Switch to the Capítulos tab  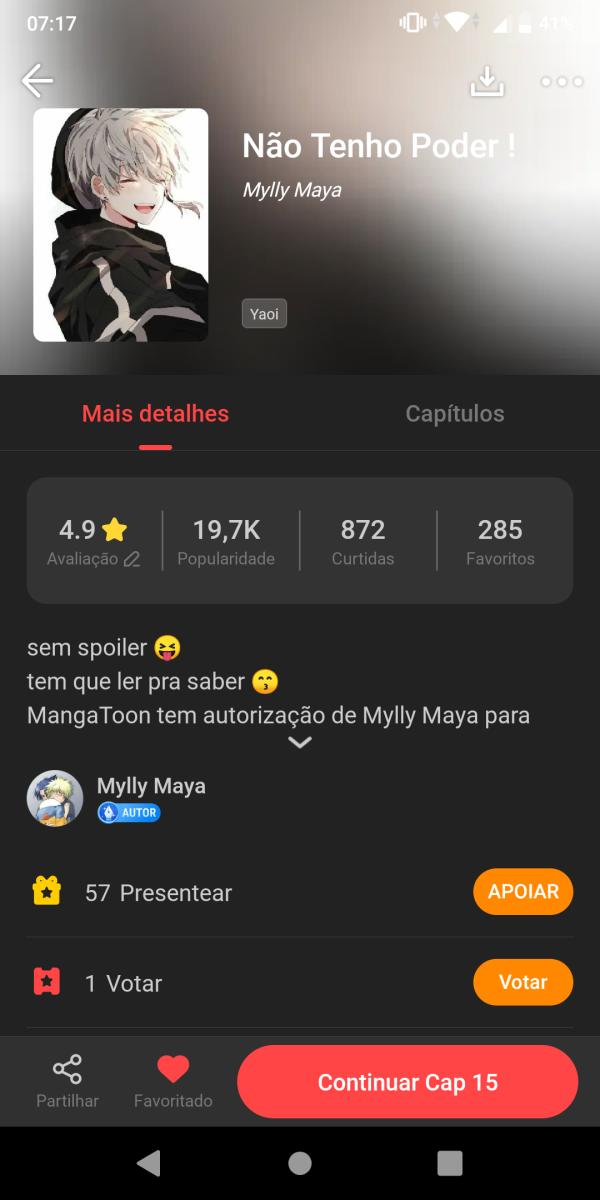[454, 413]
